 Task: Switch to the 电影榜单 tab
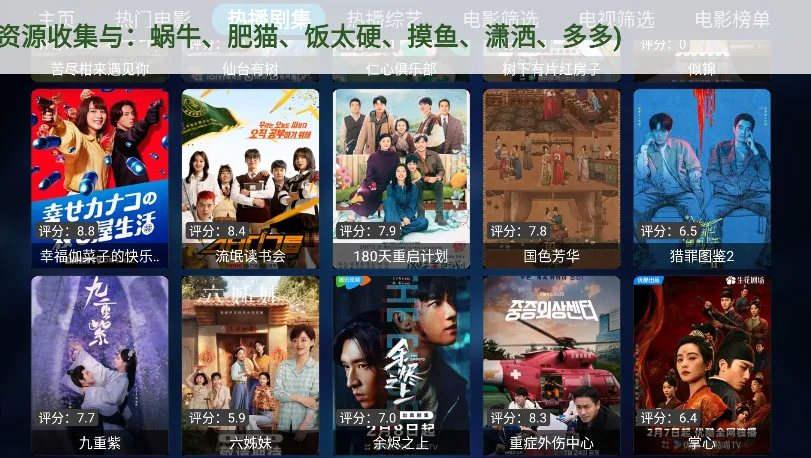(732, 18)
